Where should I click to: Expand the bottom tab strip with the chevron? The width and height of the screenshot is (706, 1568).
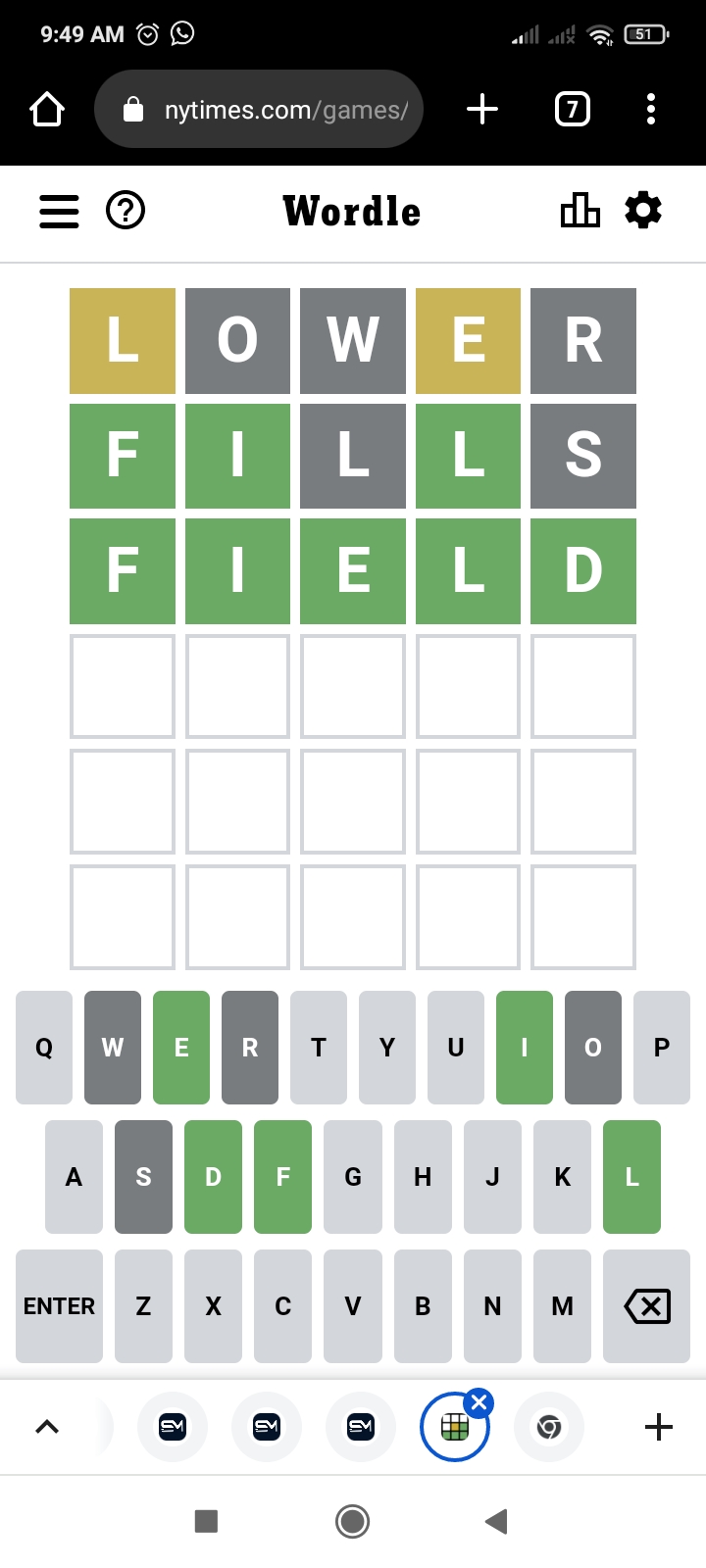(x=47, y=1427)
